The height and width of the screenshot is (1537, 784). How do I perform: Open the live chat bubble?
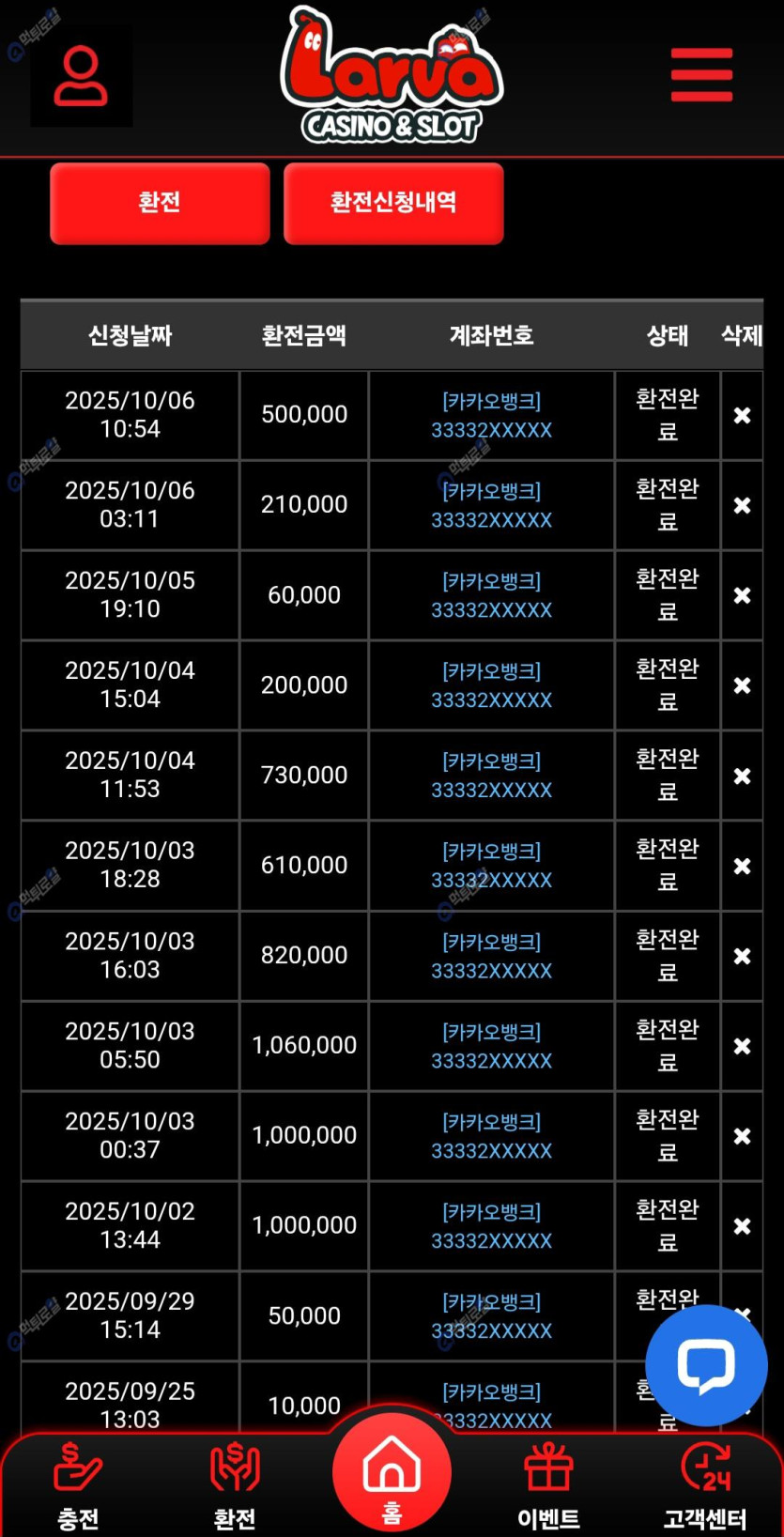tap(706, 1365)
